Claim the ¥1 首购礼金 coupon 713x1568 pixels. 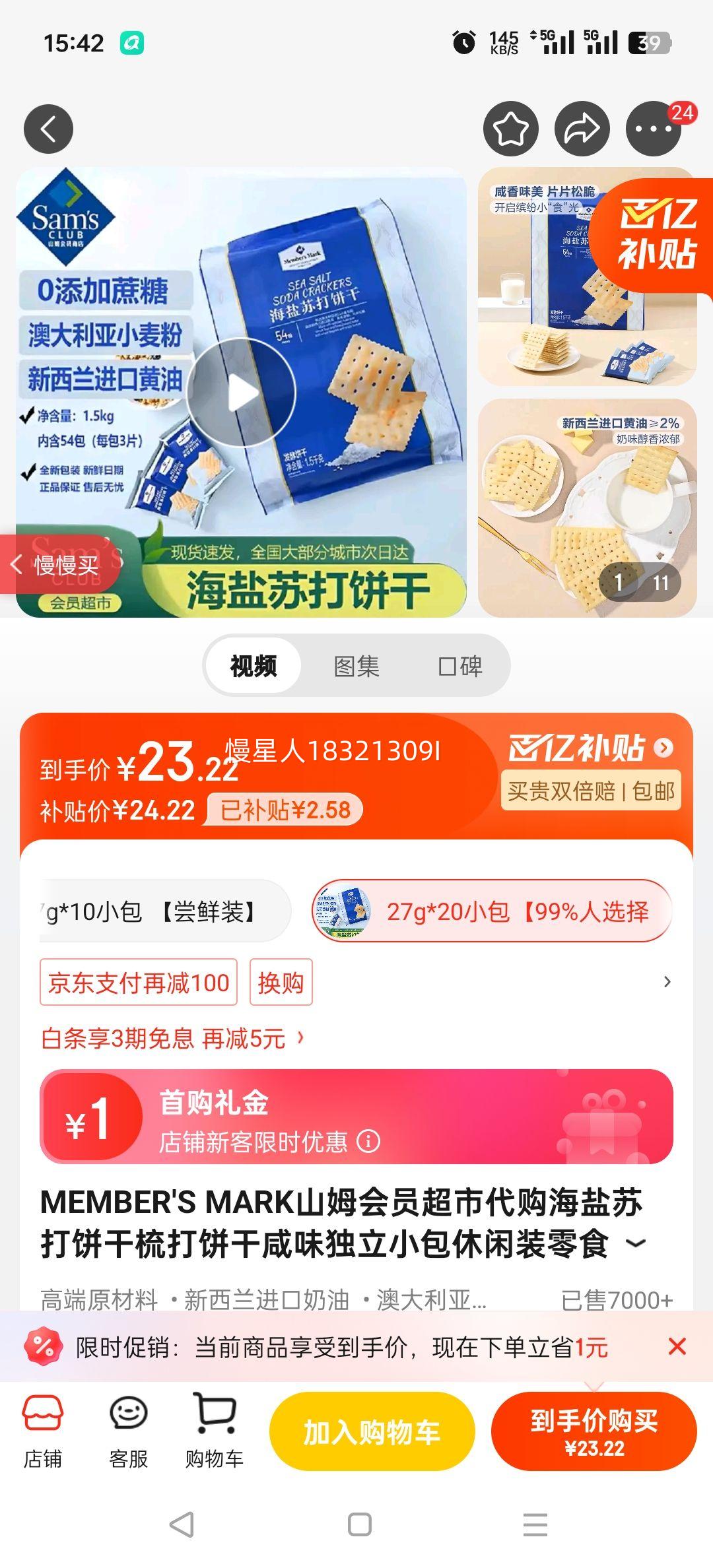click(356, 1117)
